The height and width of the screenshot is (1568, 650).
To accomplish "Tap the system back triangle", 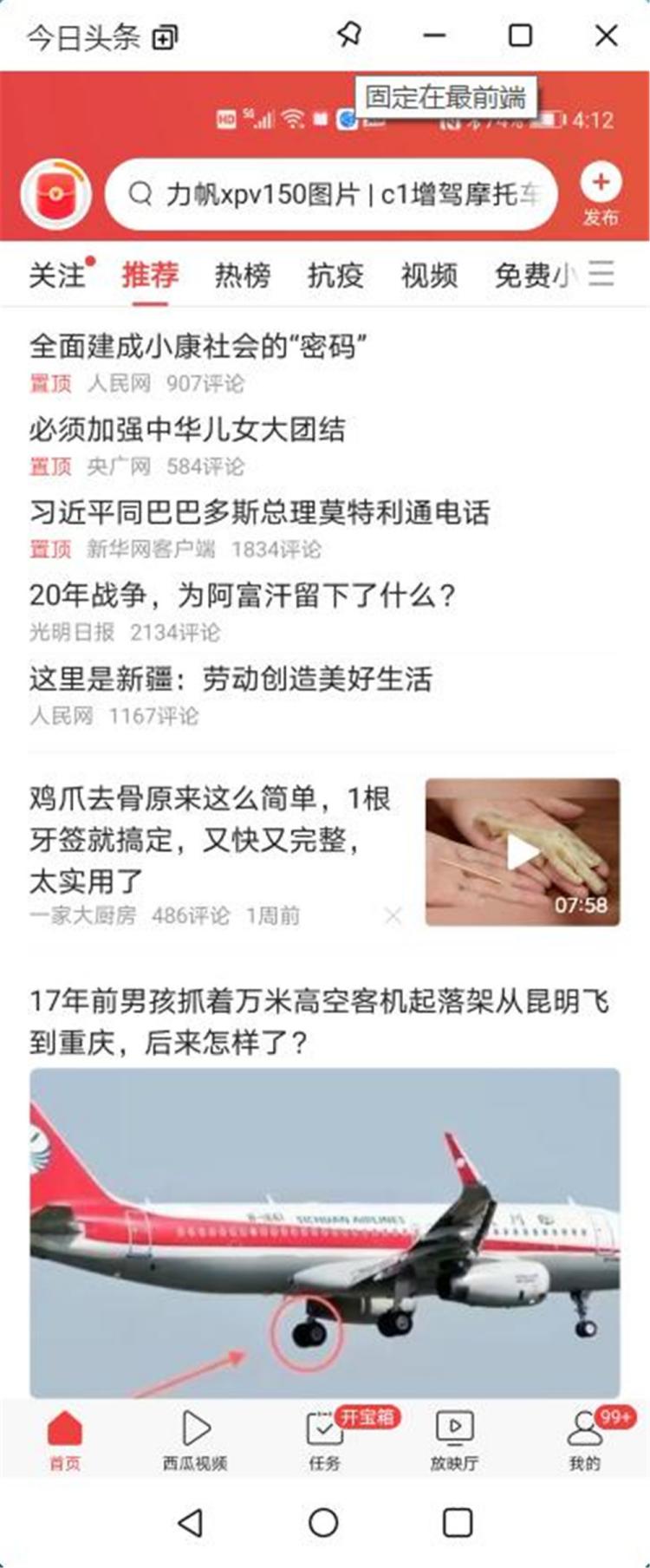I will (191, 1522).
